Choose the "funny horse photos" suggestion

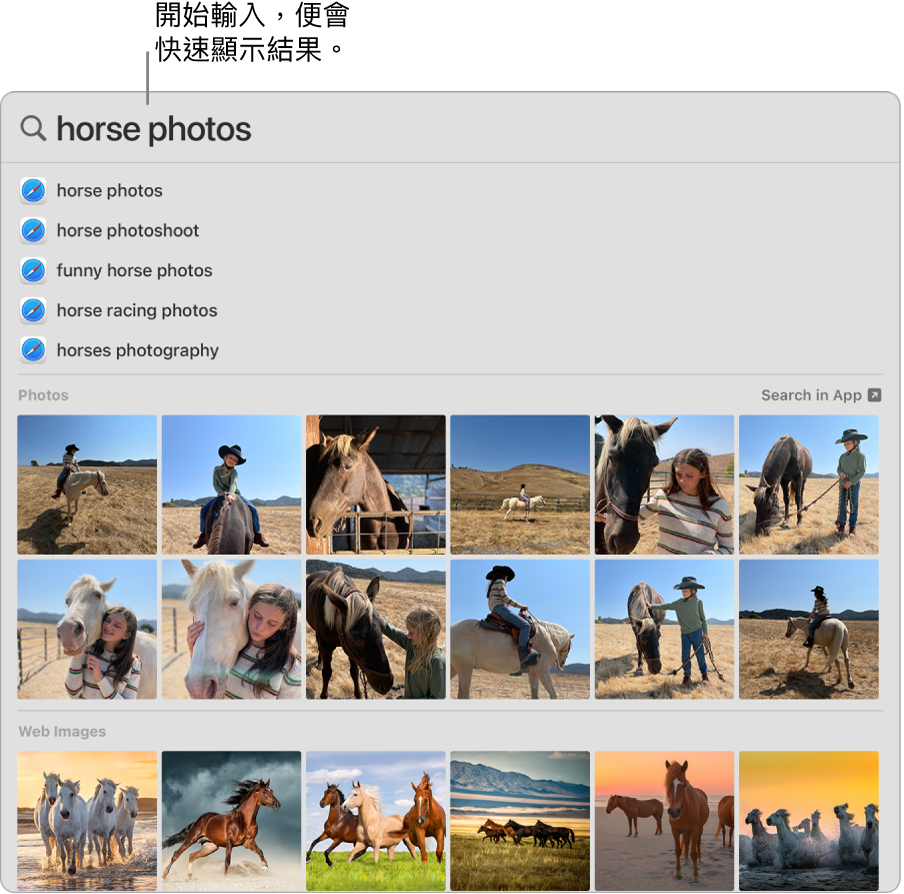point(134,271)
